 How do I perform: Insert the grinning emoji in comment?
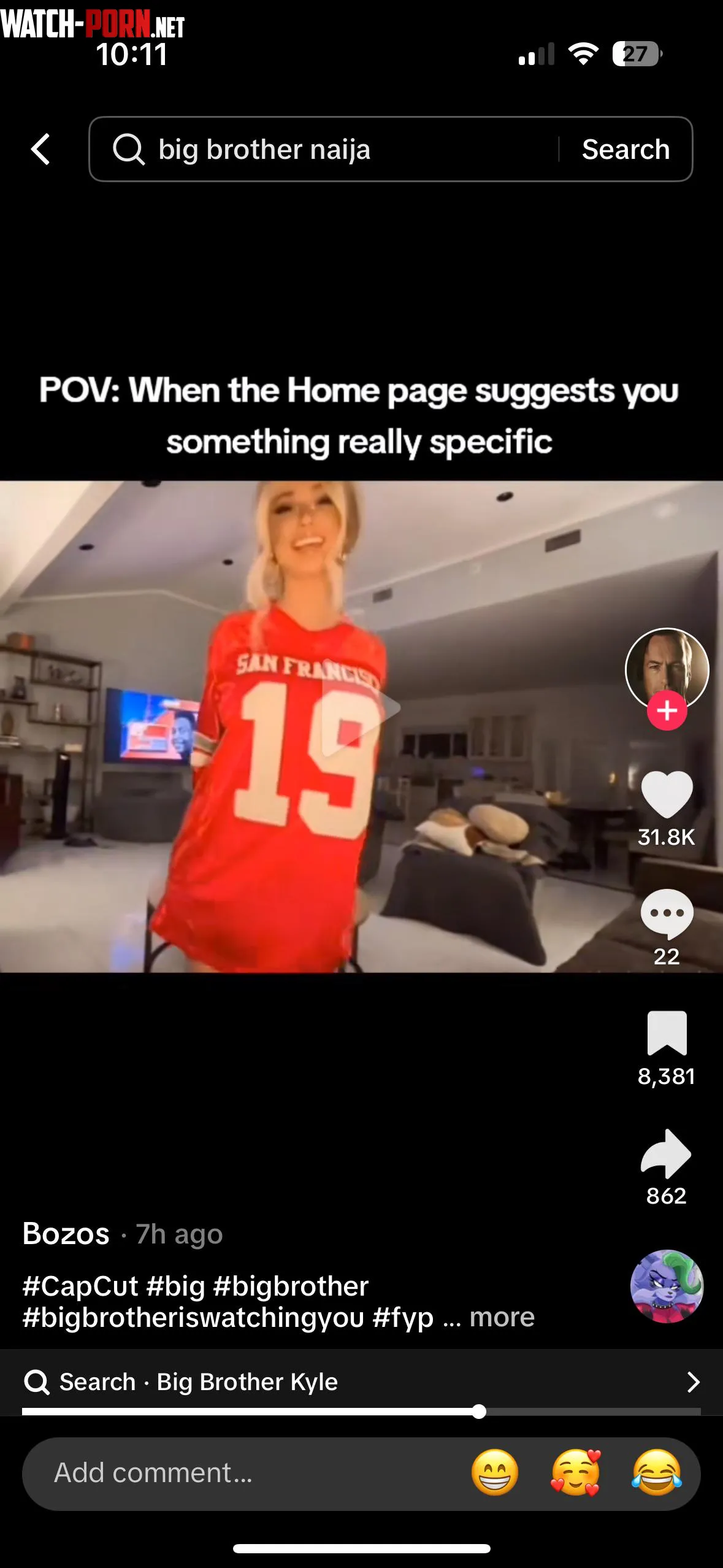pos(494,1473)
